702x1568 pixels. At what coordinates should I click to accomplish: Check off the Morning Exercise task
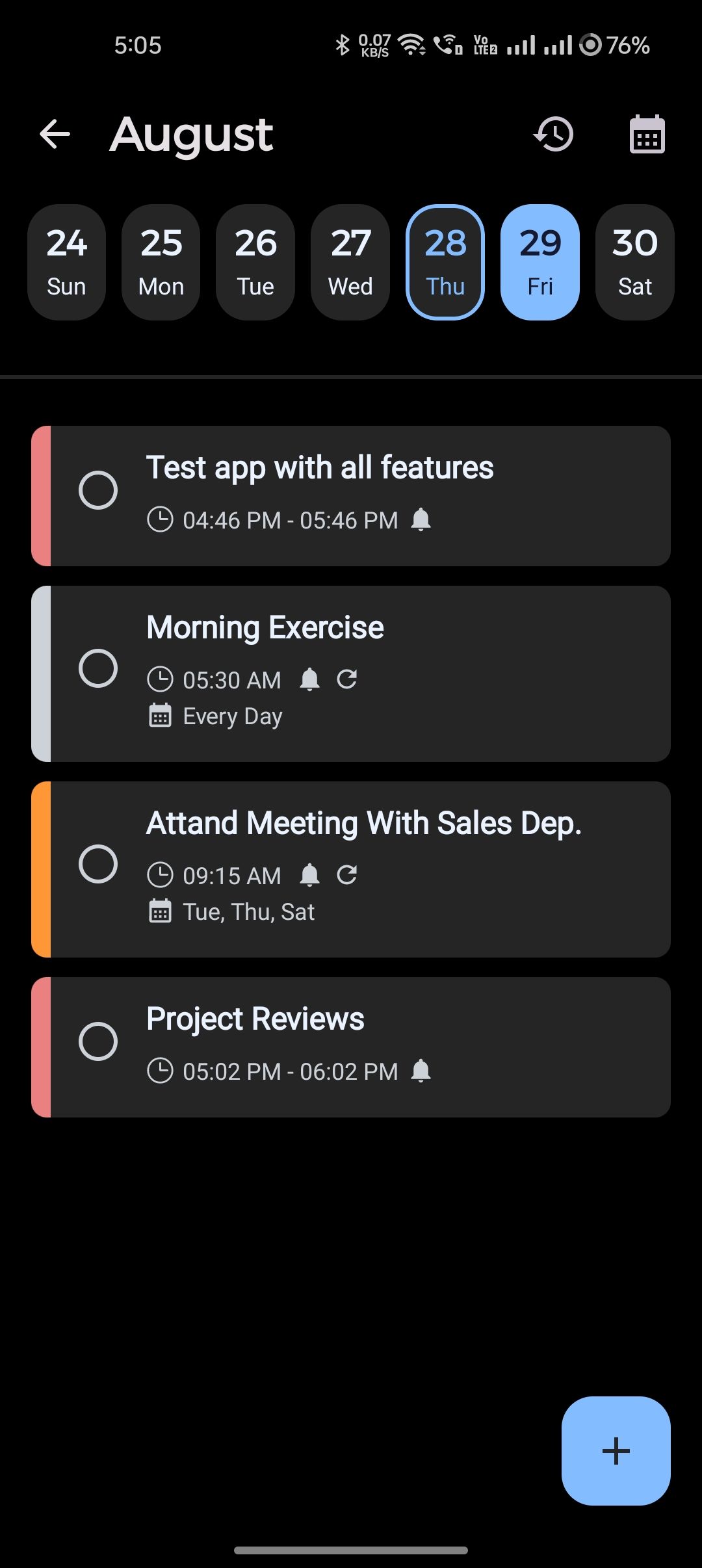pyautogui.click(x=98, y=668)
